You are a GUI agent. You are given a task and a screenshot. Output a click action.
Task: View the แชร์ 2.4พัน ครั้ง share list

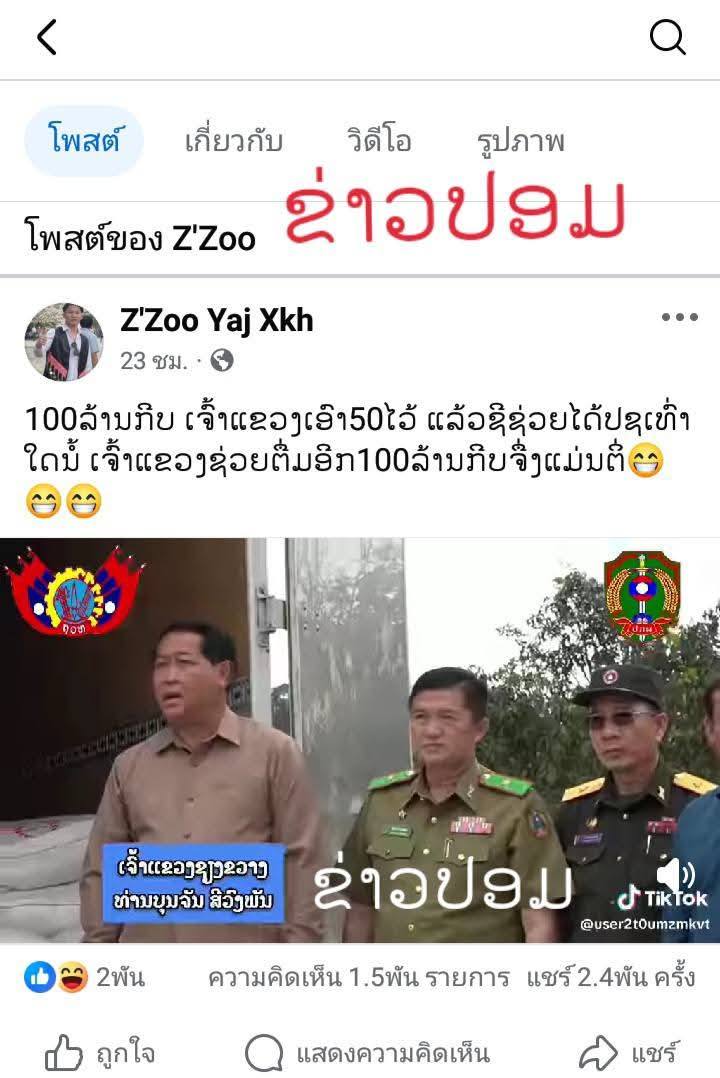(x=610, y=977)
